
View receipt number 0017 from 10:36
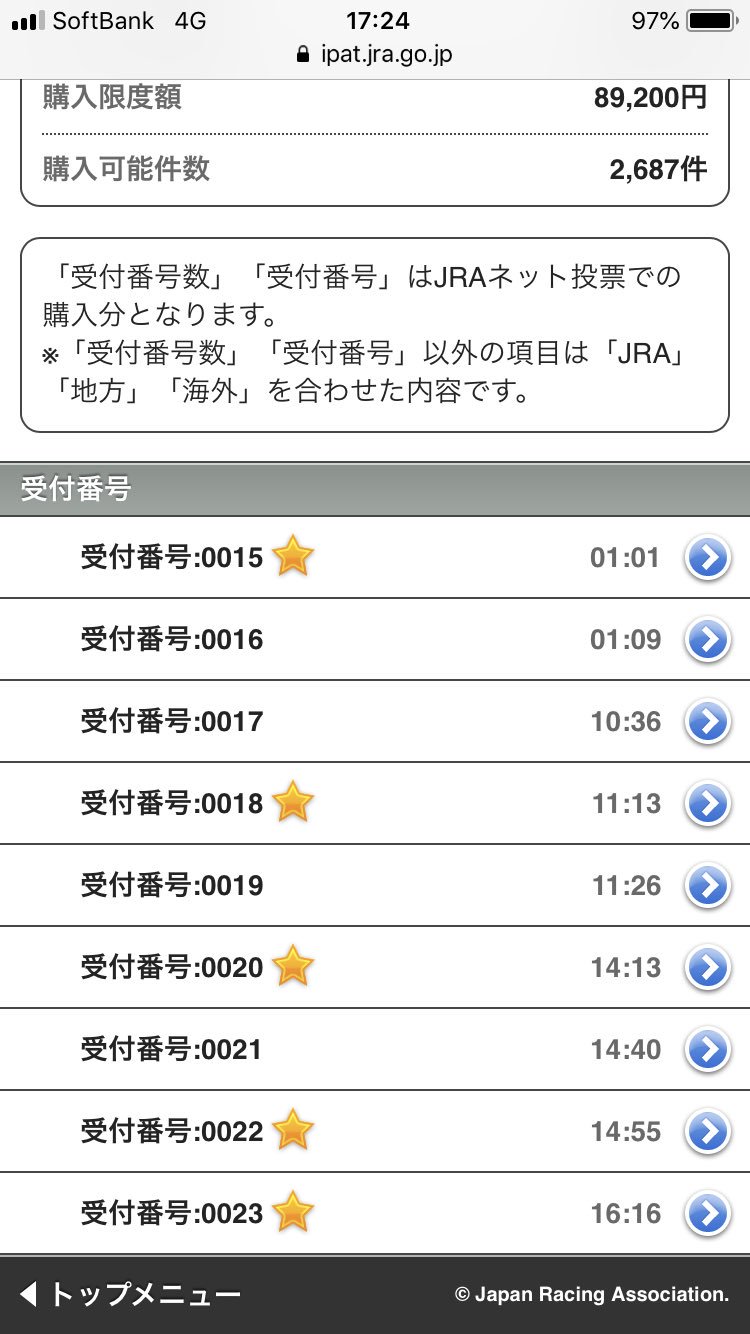[x=375, y=721]
